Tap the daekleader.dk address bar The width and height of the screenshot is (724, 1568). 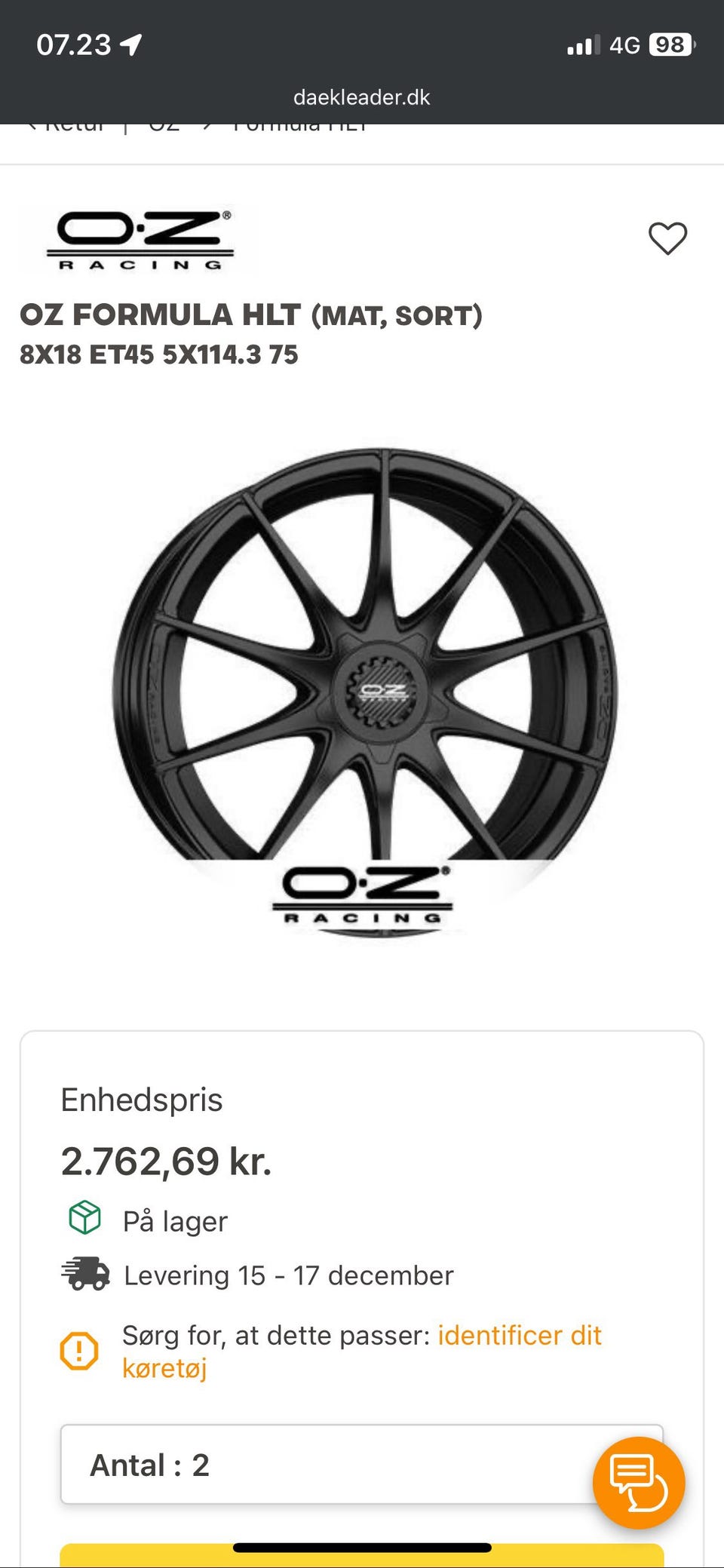(x=361, y=97)
